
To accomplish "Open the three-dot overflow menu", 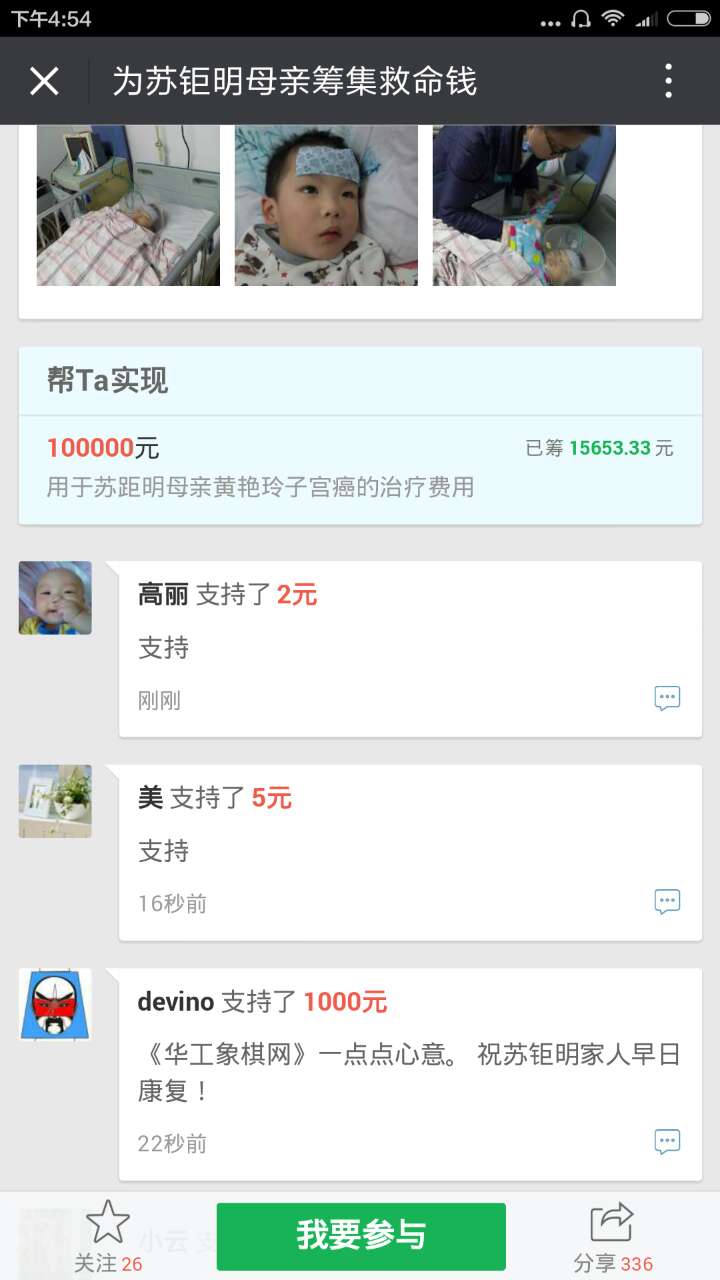I will tap(668, 81).
